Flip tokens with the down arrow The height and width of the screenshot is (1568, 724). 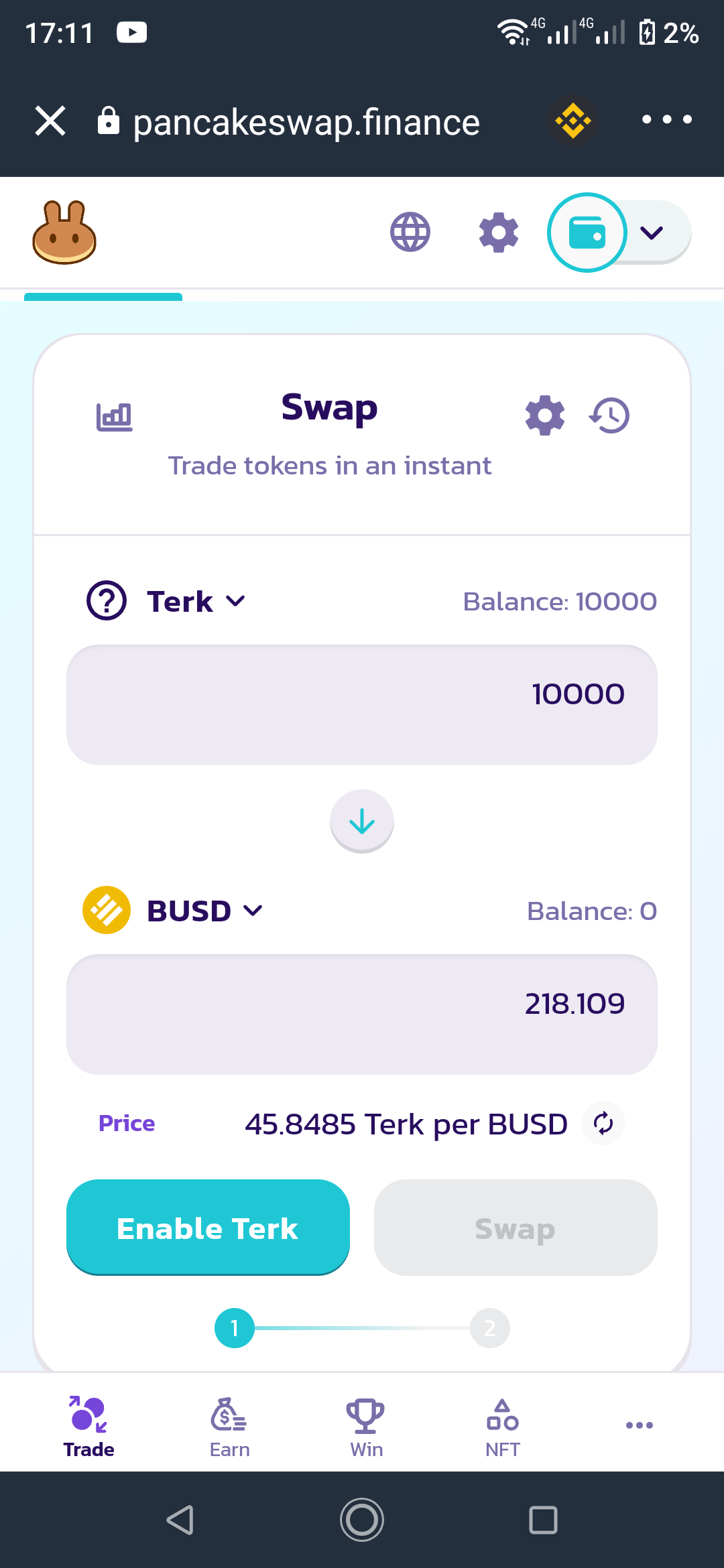tap(362, 822)
